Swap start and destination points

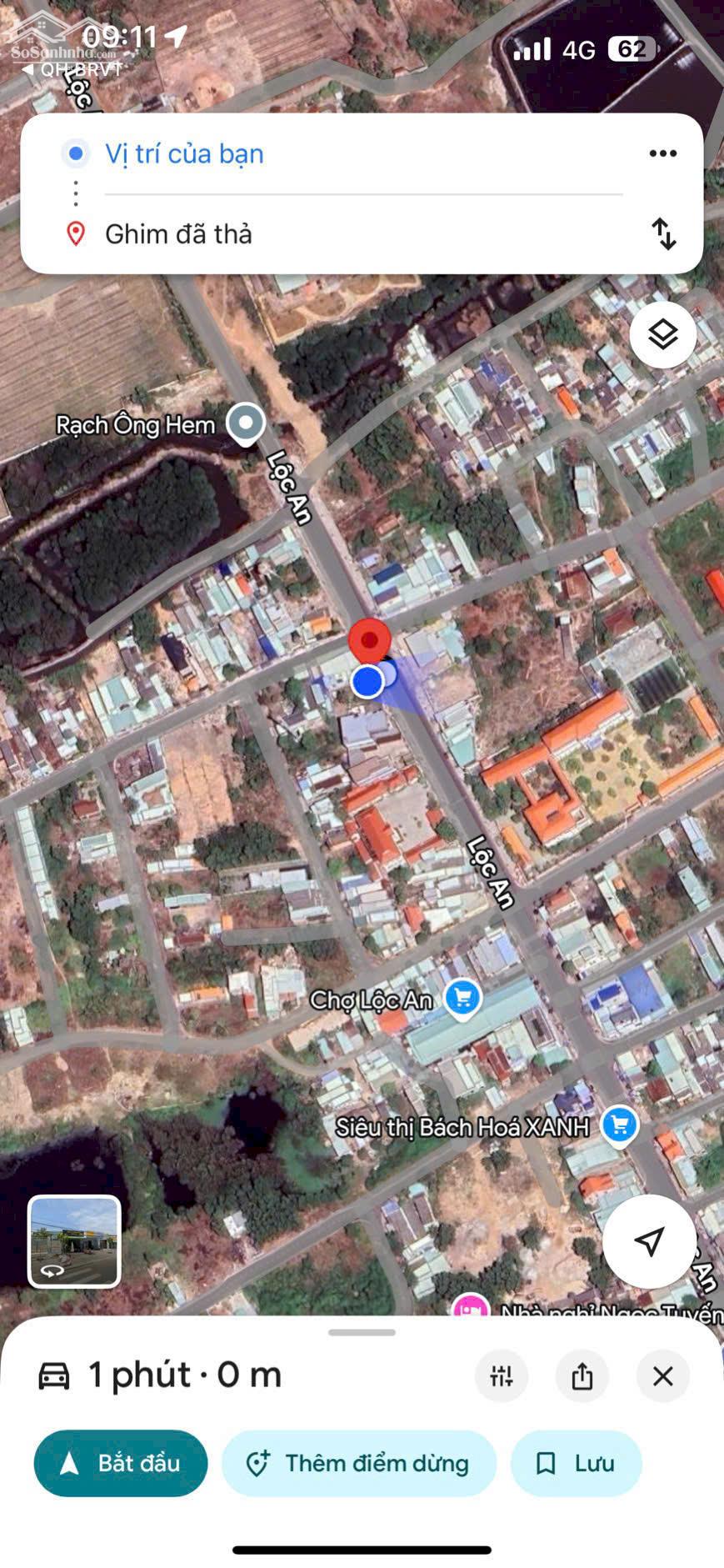click(663, 234)
